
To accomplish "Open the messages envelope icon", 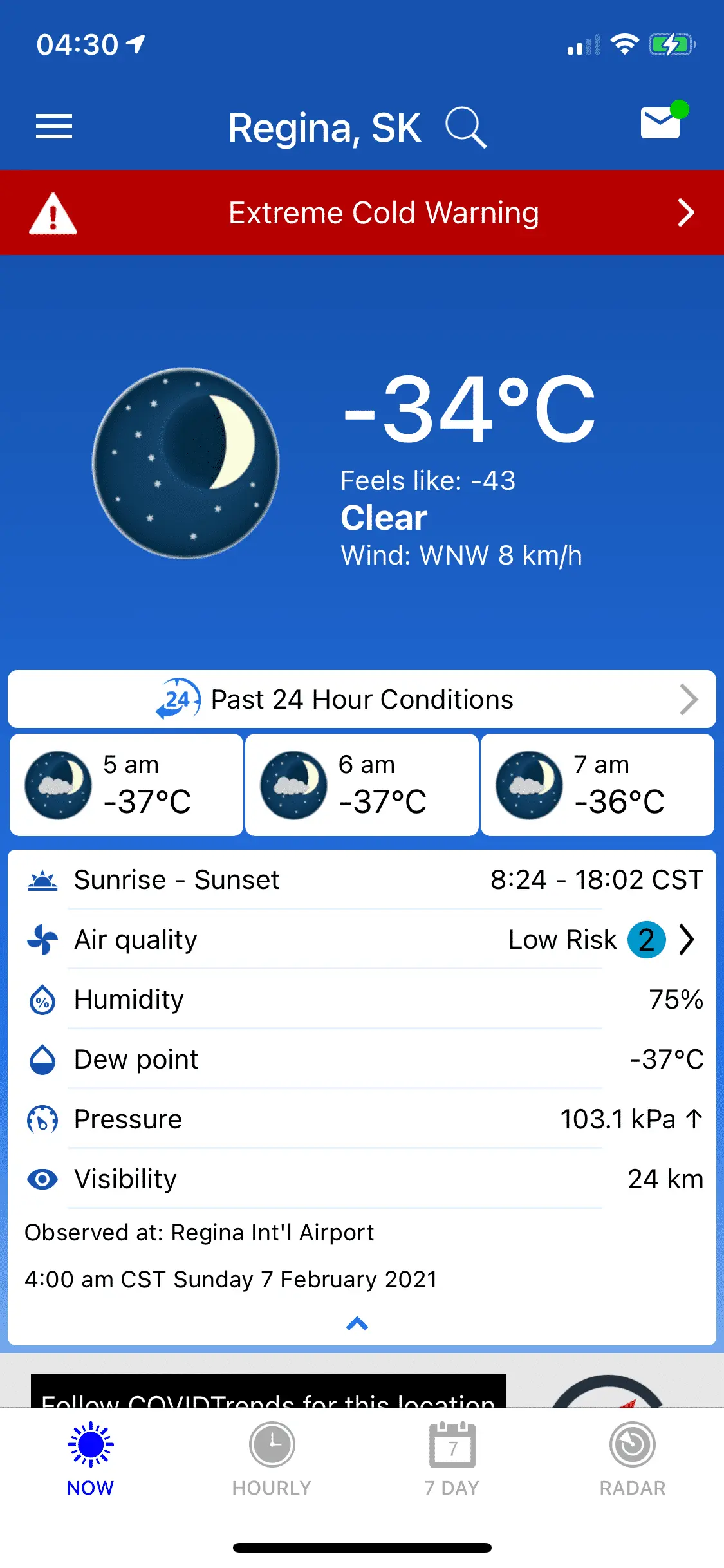I will (661, 122).
